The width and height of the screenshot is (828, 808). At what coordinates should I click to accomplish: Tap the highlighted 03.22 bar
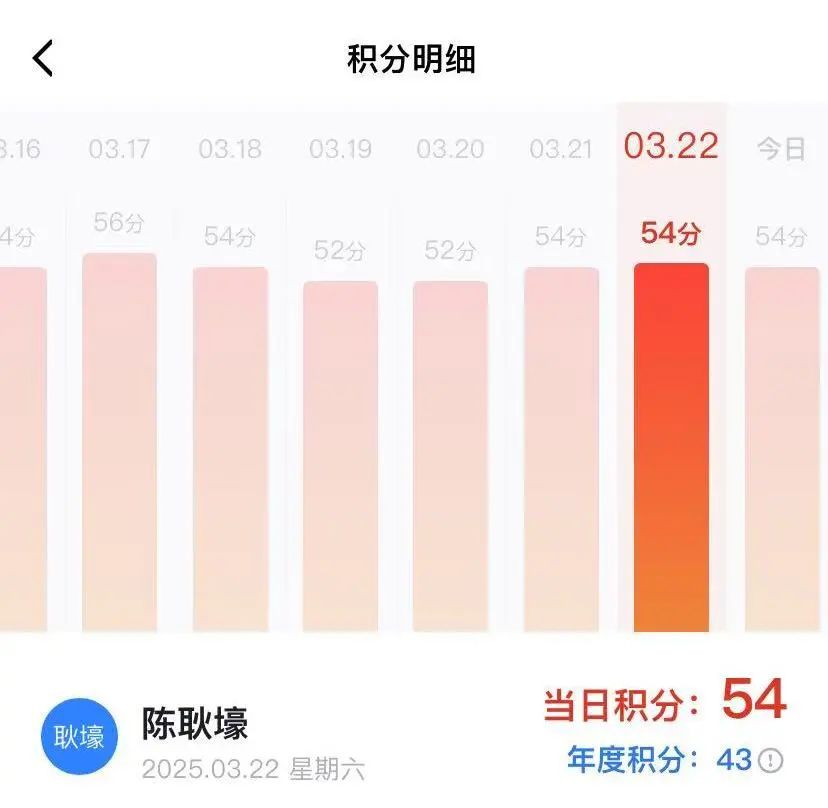[671, 447]
